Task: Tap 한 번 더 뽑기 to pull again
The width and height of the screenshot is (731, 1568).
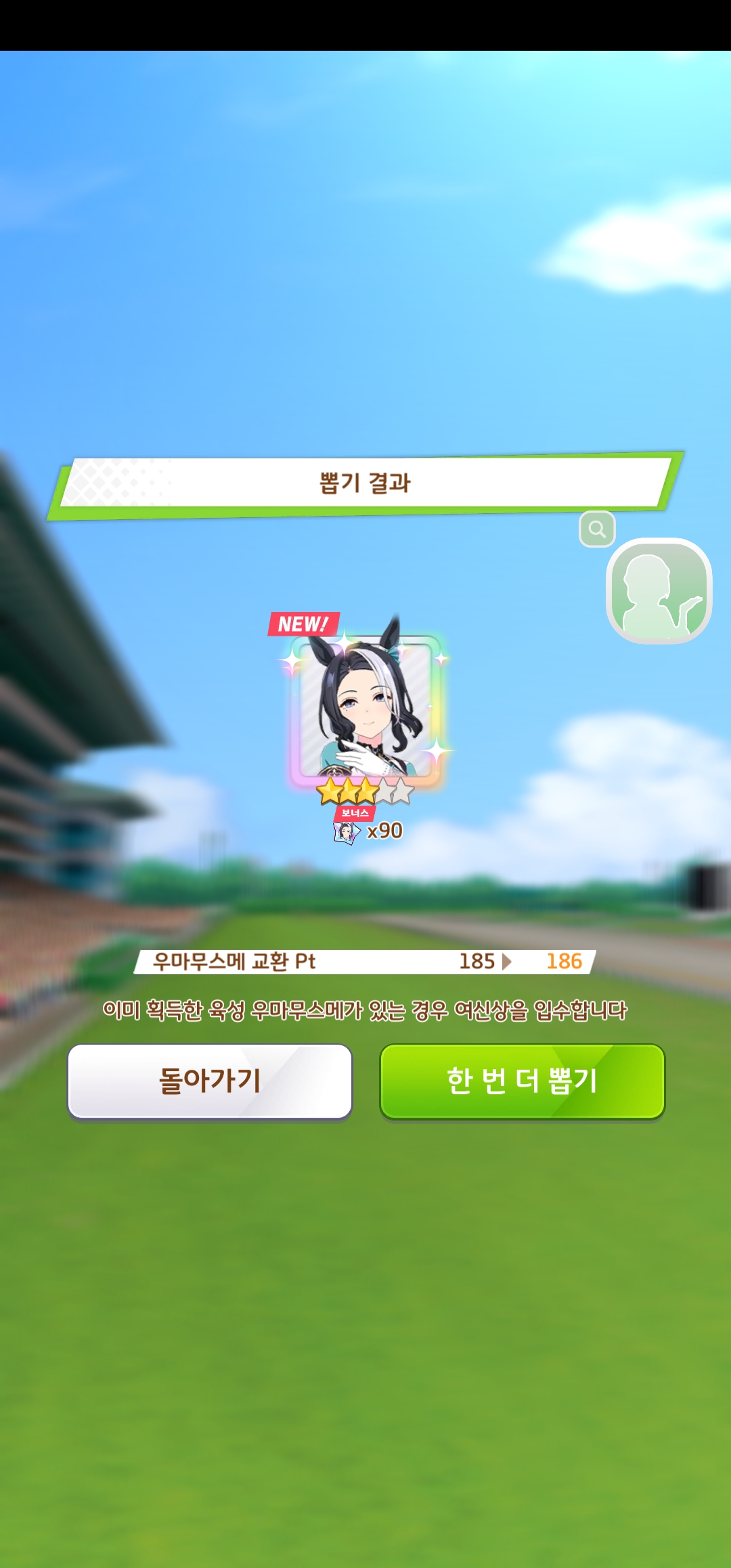Action: click(x=522, y=1081)
